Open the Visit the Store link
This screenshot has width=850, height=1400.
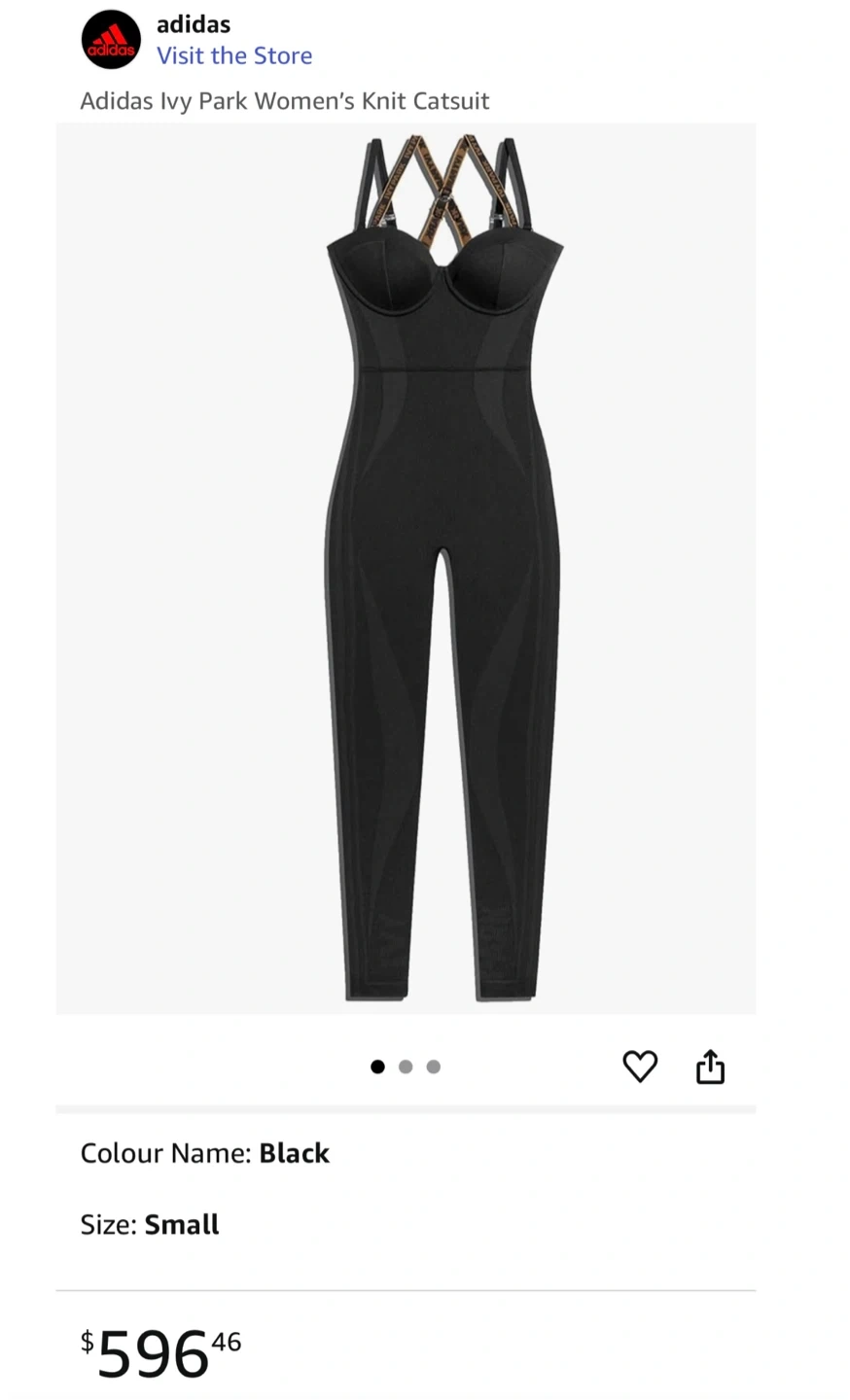(234, 55)
